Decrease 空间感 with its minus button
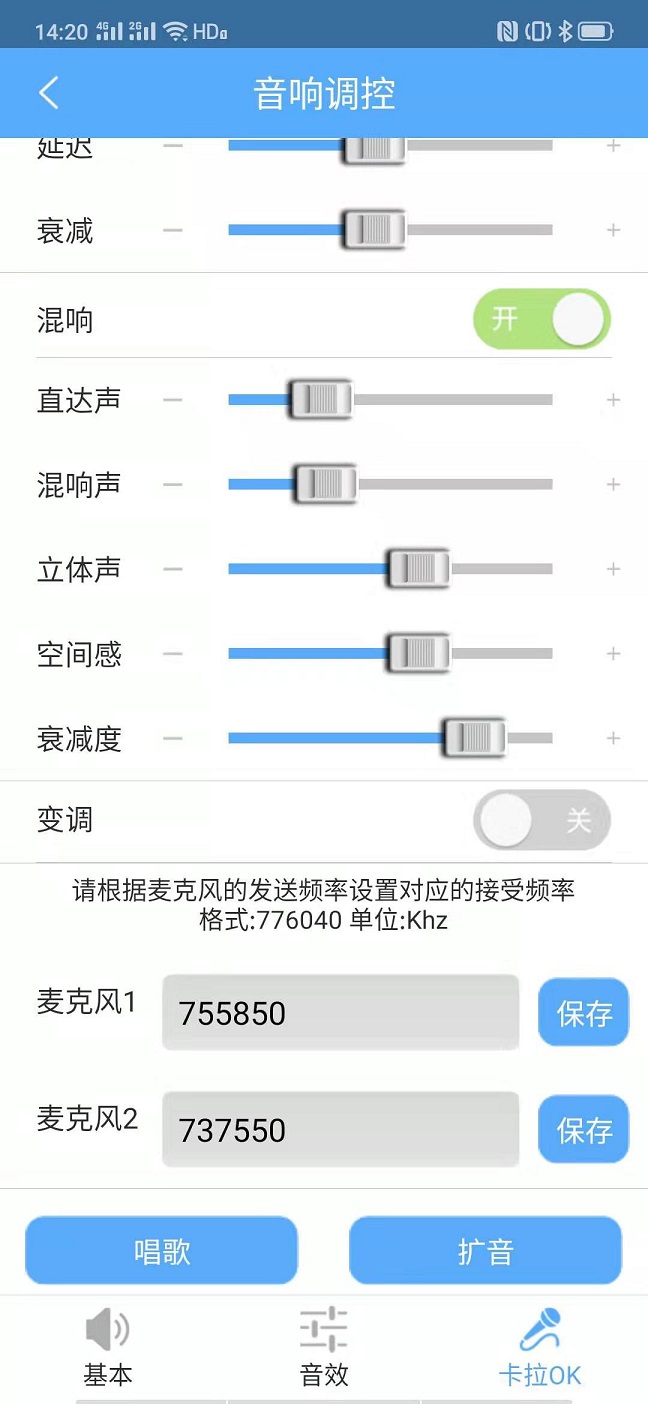 (173, 654)
